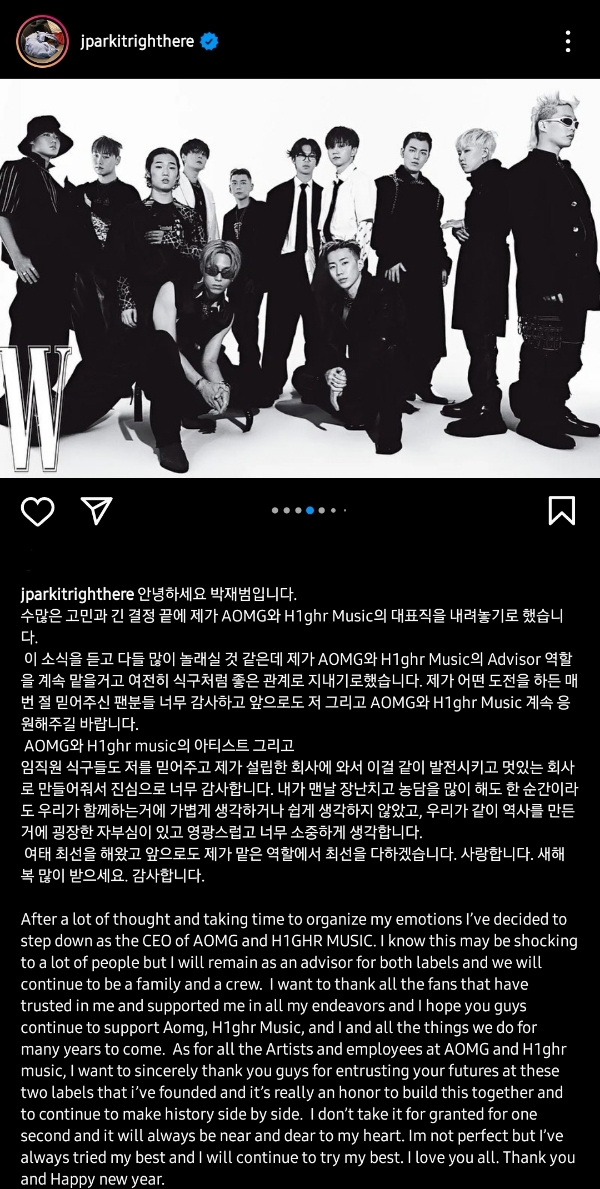Tap the carousel page indicator dots
Image resolution: width=600 pixels, height=1189 pixels.
coord(309,510)
